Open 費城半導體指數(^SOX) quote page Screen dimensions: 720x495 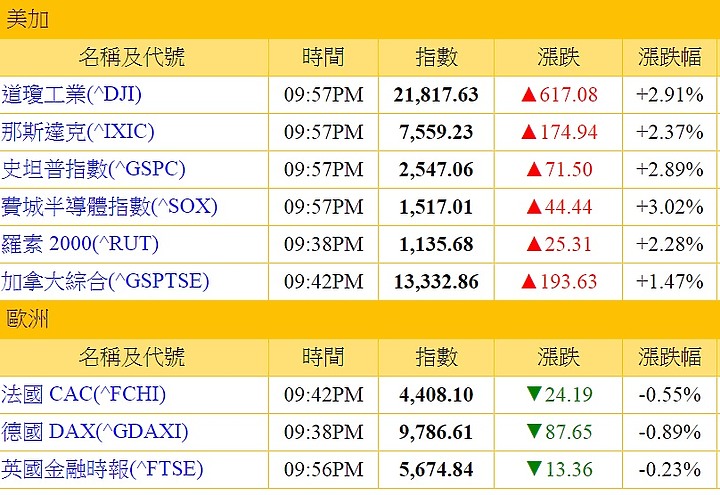(109, 207)
